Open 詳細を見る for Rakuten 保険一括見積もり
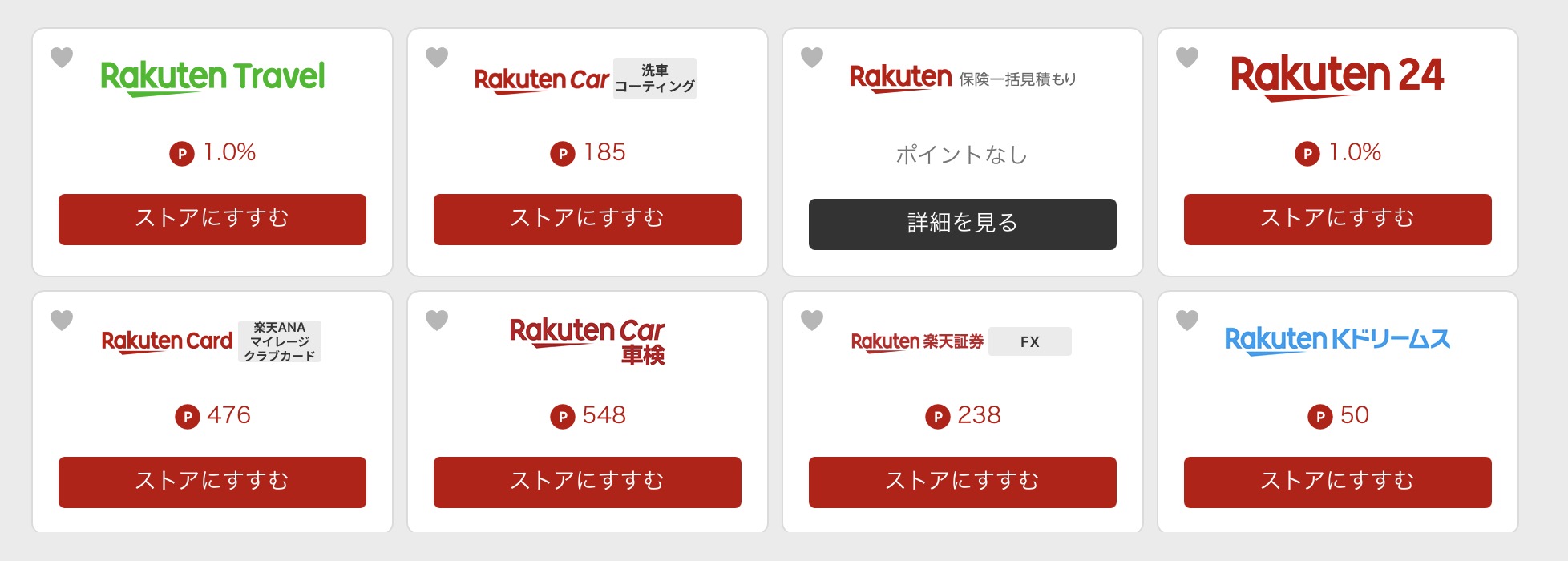 pyautogui.click(x=962, y=224)
